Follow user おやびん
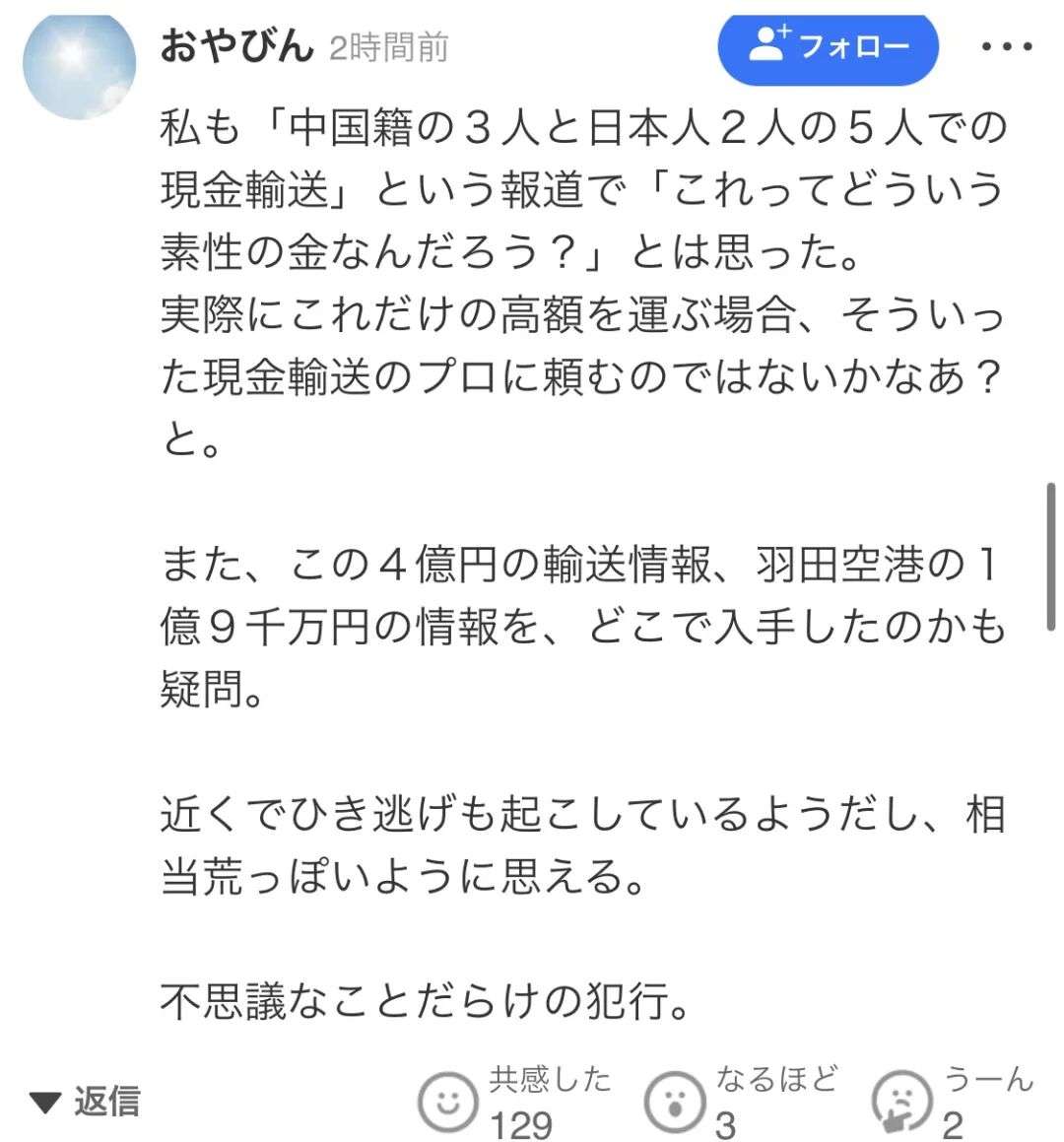 [828, 47]
